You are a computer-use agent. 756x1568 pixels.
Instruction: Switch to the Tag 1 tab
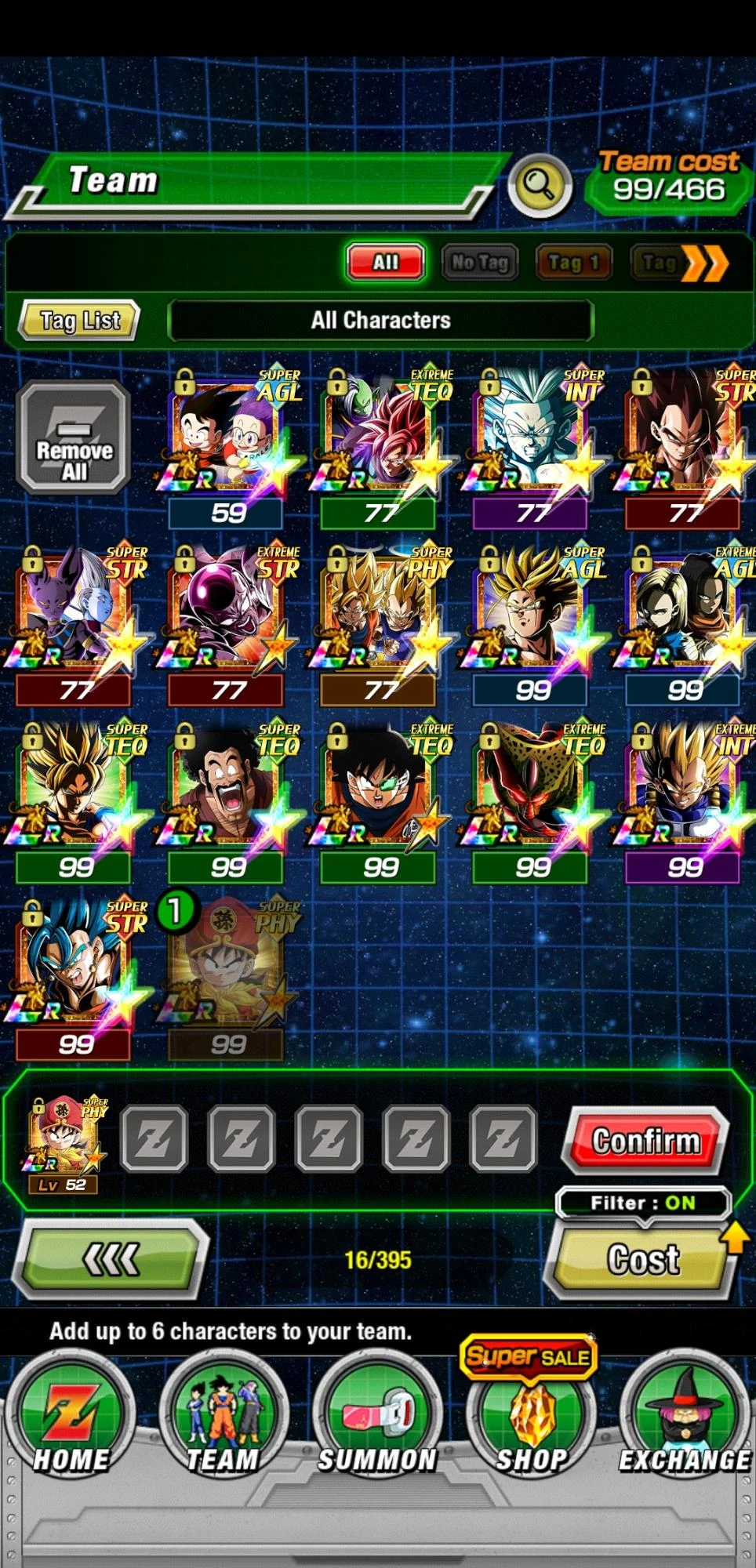click(x=573, y=261)
